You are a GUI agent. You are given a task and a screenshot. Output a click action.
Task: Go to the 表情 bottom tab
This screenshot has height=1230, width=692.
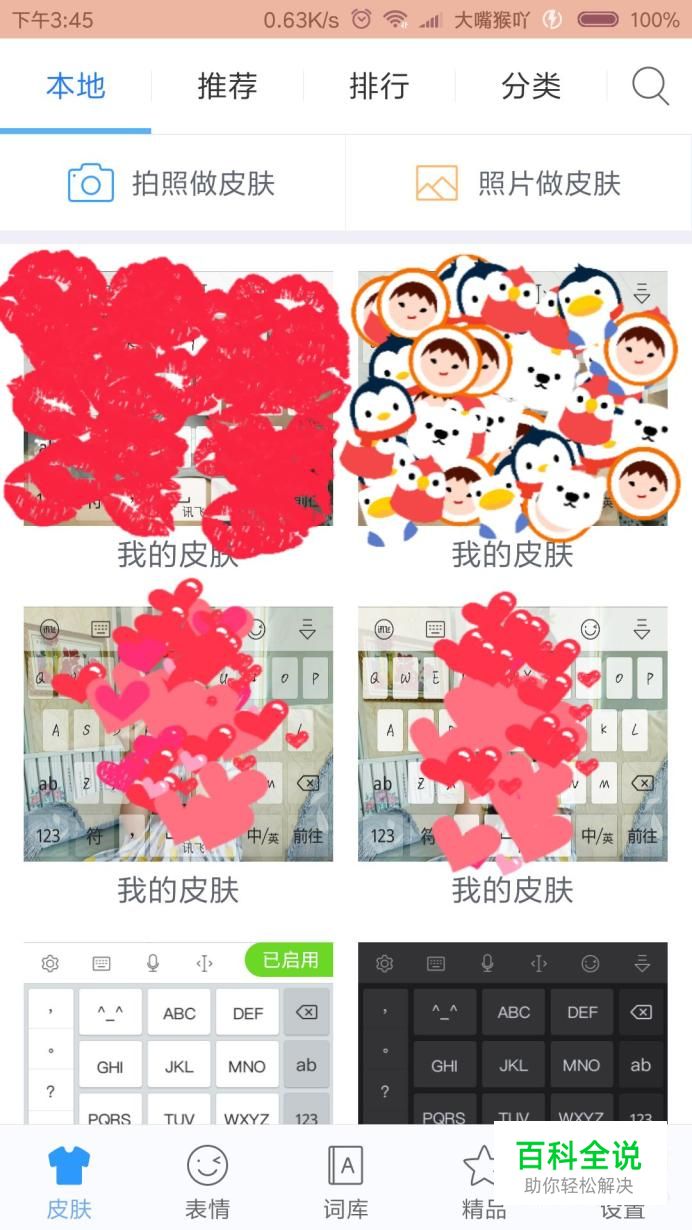207,1181
